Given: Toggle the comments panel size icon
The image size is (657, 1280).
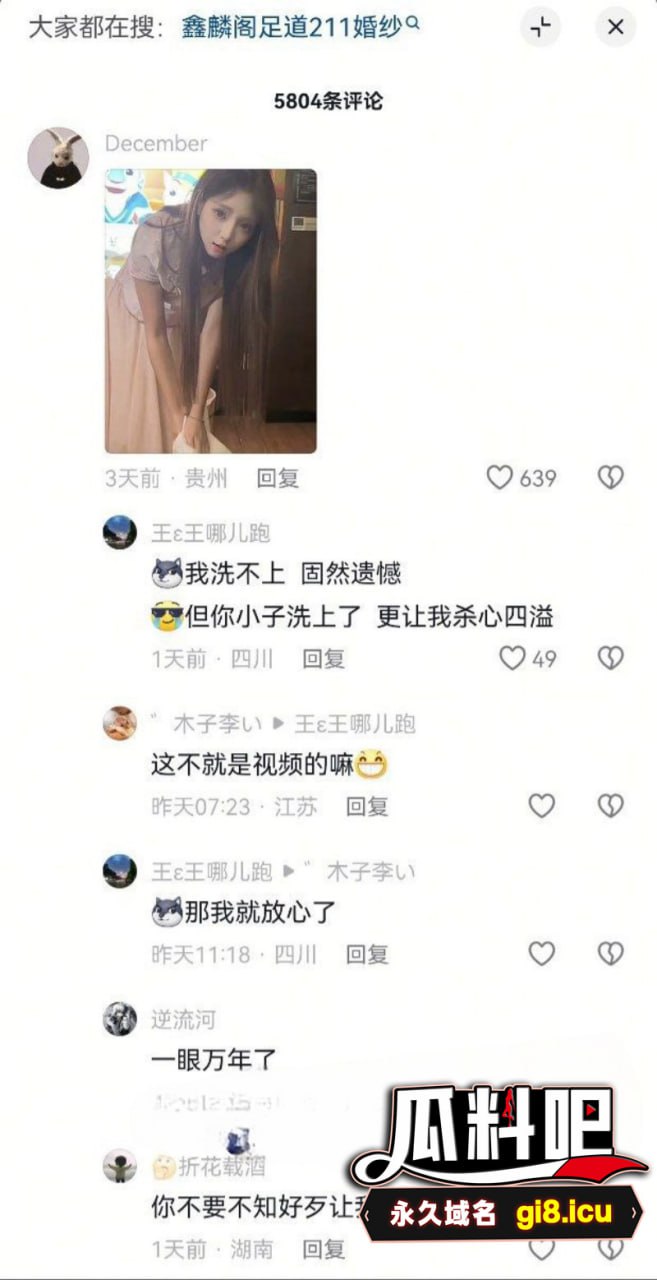Looking at the screenshot, I should [x=541, y=28].
